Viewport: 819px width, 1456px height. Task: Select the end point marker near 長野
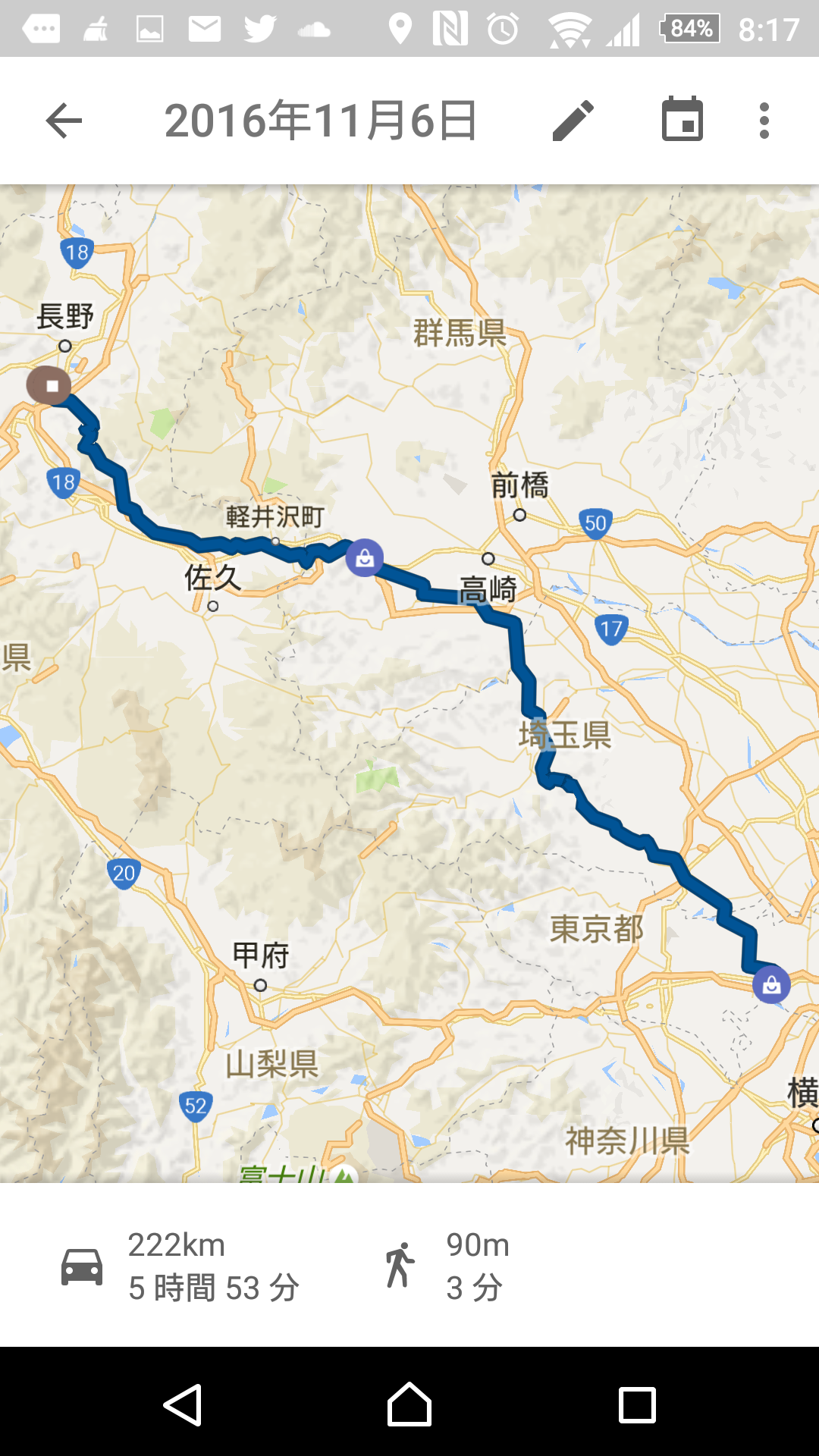pos(50,386)
